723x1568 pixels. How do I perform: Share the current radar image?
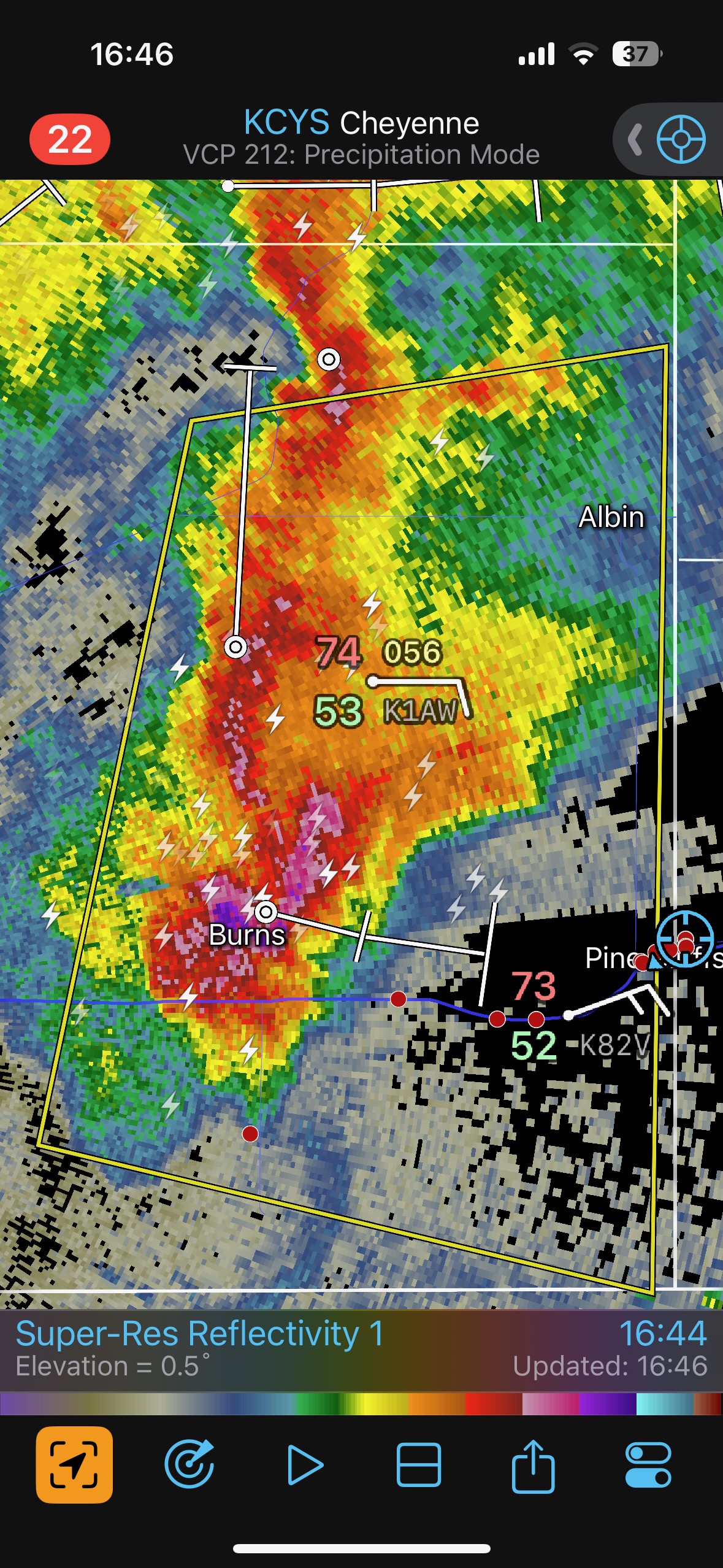(533, 1465)
